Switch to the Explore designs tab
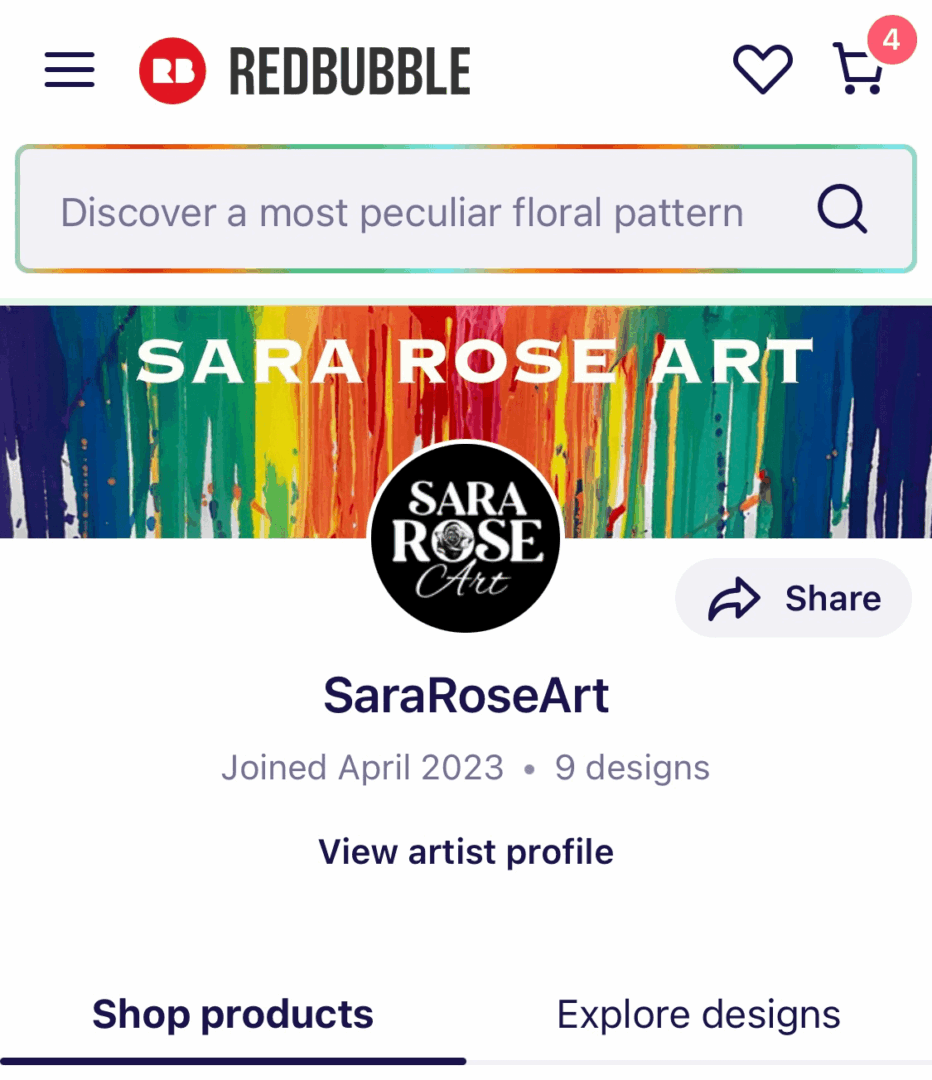Image resolution: width=932 pixels, height=1080 pixels. click(x=698, y=1014)
